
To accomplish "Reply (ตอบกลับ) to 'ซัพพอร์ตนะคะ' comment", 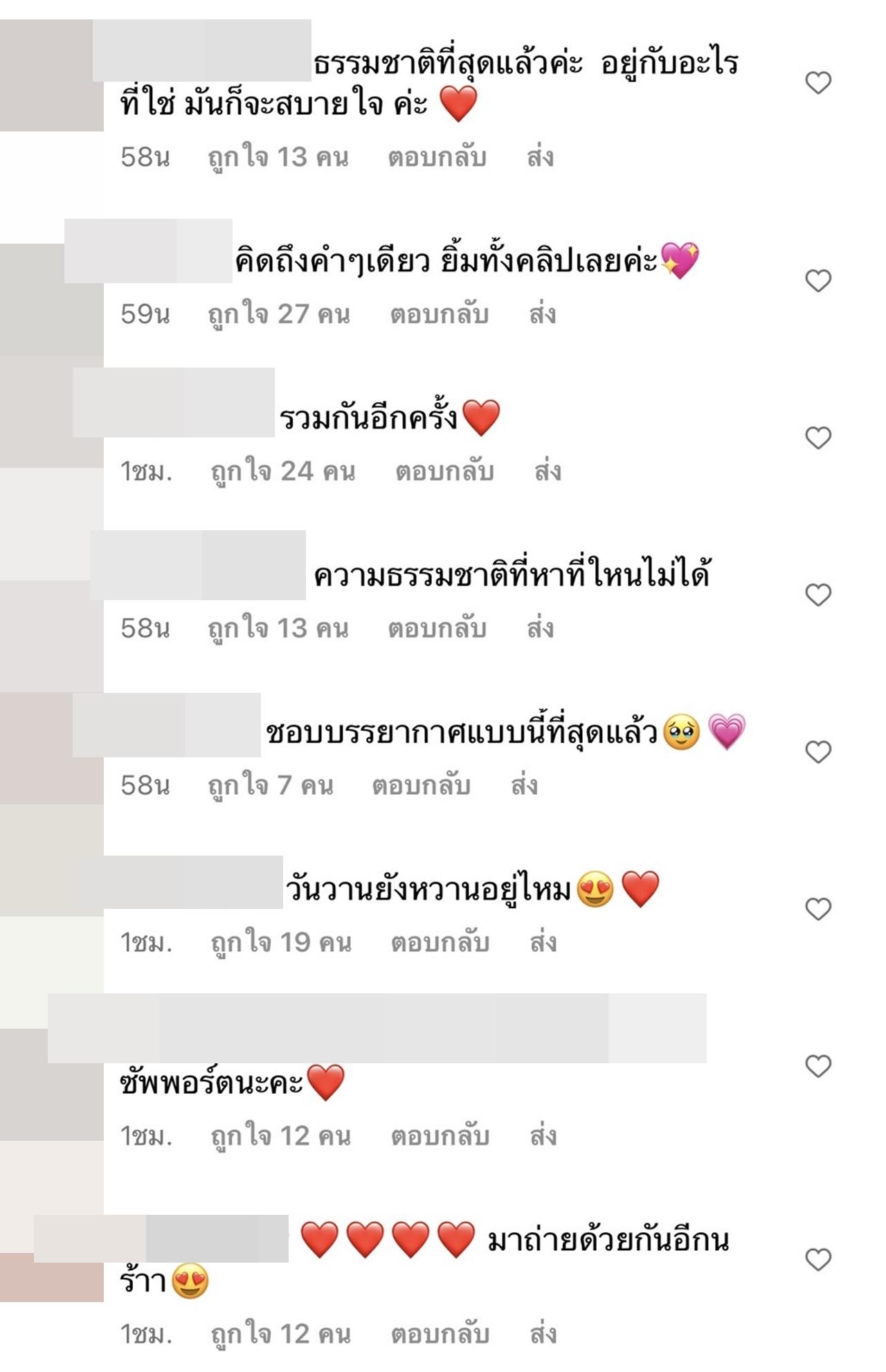I will tap(440, 1136).
